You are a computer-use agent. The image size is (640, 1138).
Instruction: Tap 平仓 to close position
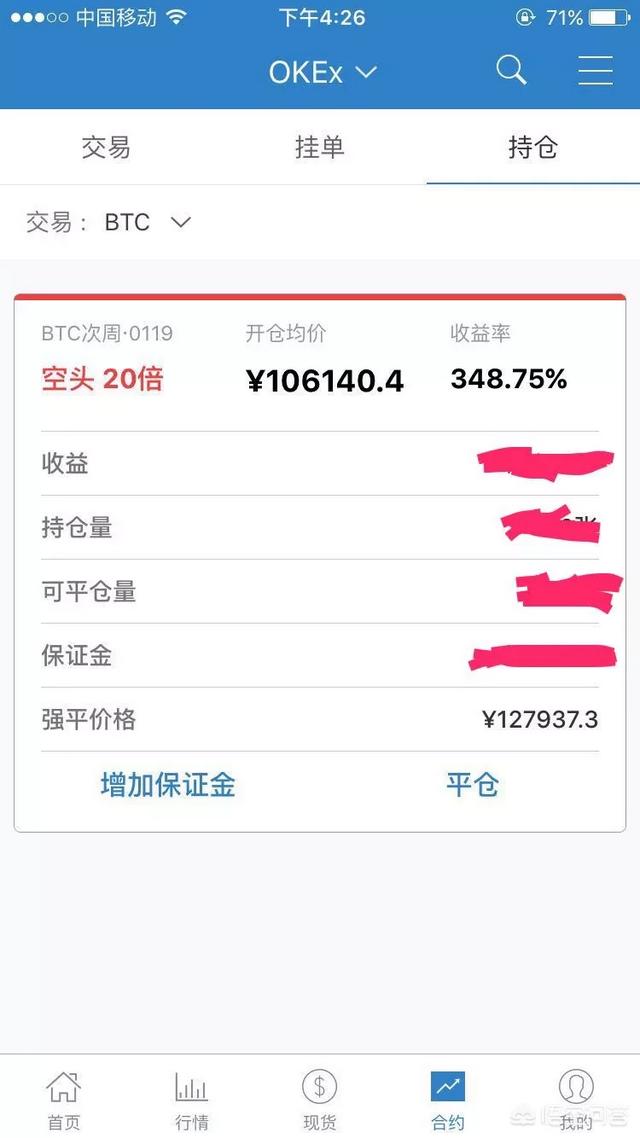(x=472, y=785)
